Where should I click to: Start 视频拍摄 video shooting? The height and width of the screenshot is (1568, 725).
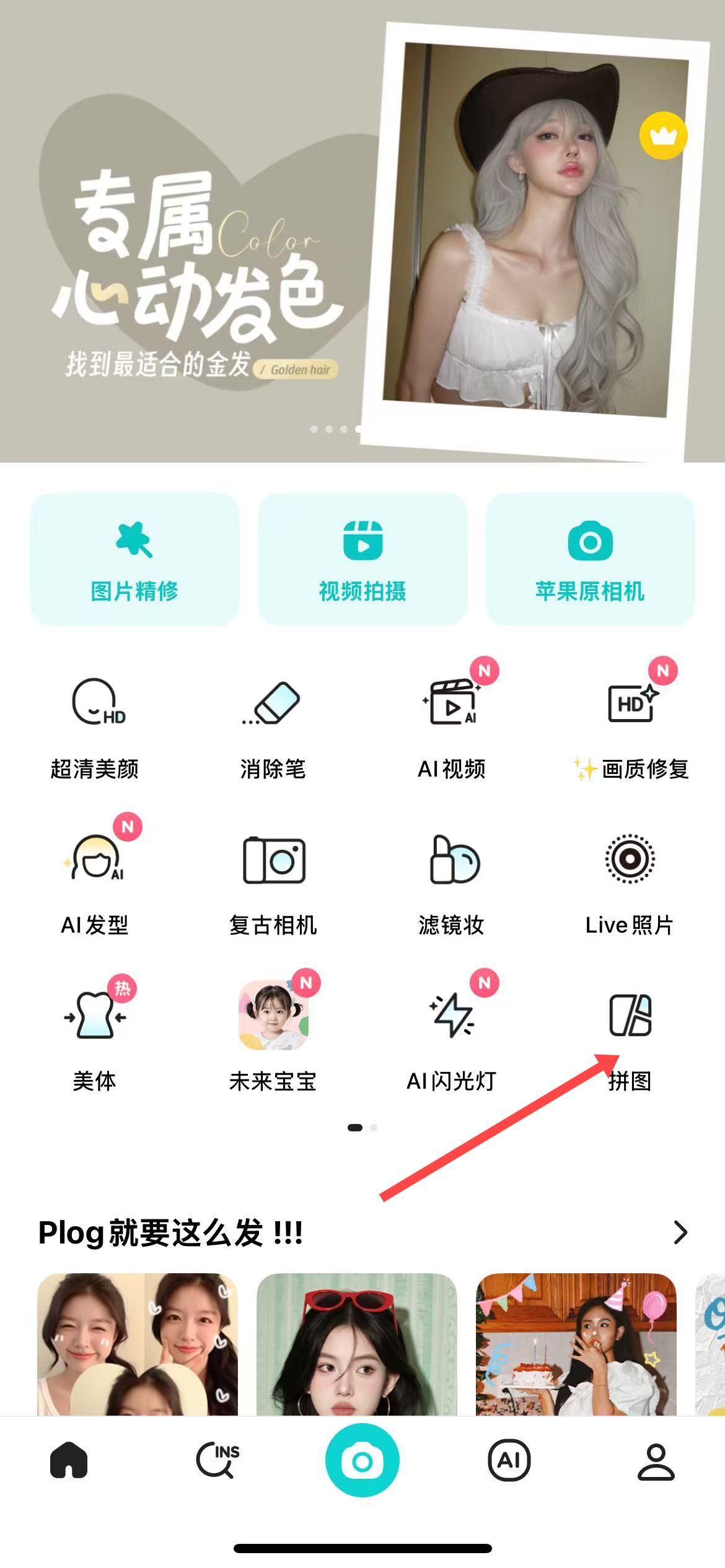click(x=362, y=559)
